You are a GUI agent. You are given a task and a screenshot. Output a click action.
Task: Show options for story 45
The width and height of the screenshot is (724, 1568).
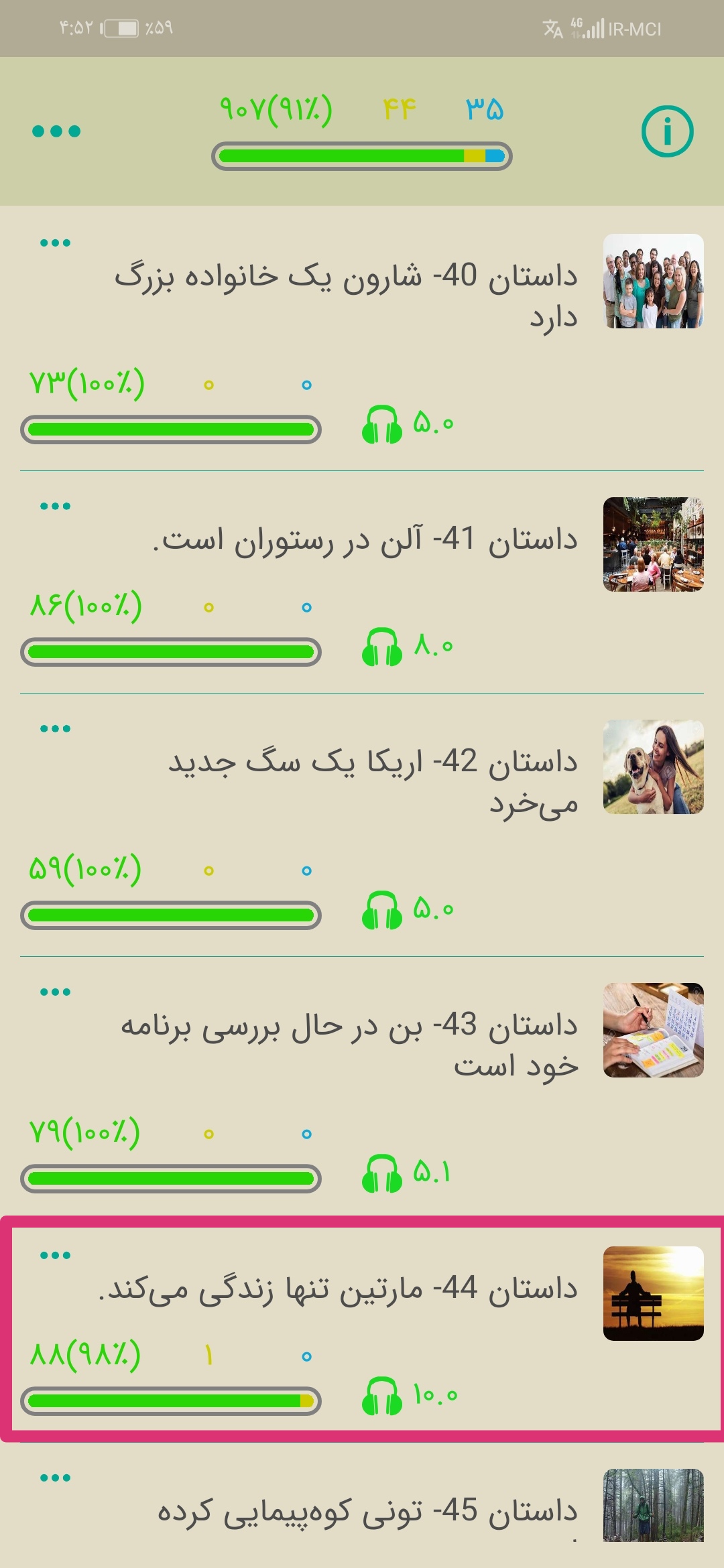[x=55, y=1478]
